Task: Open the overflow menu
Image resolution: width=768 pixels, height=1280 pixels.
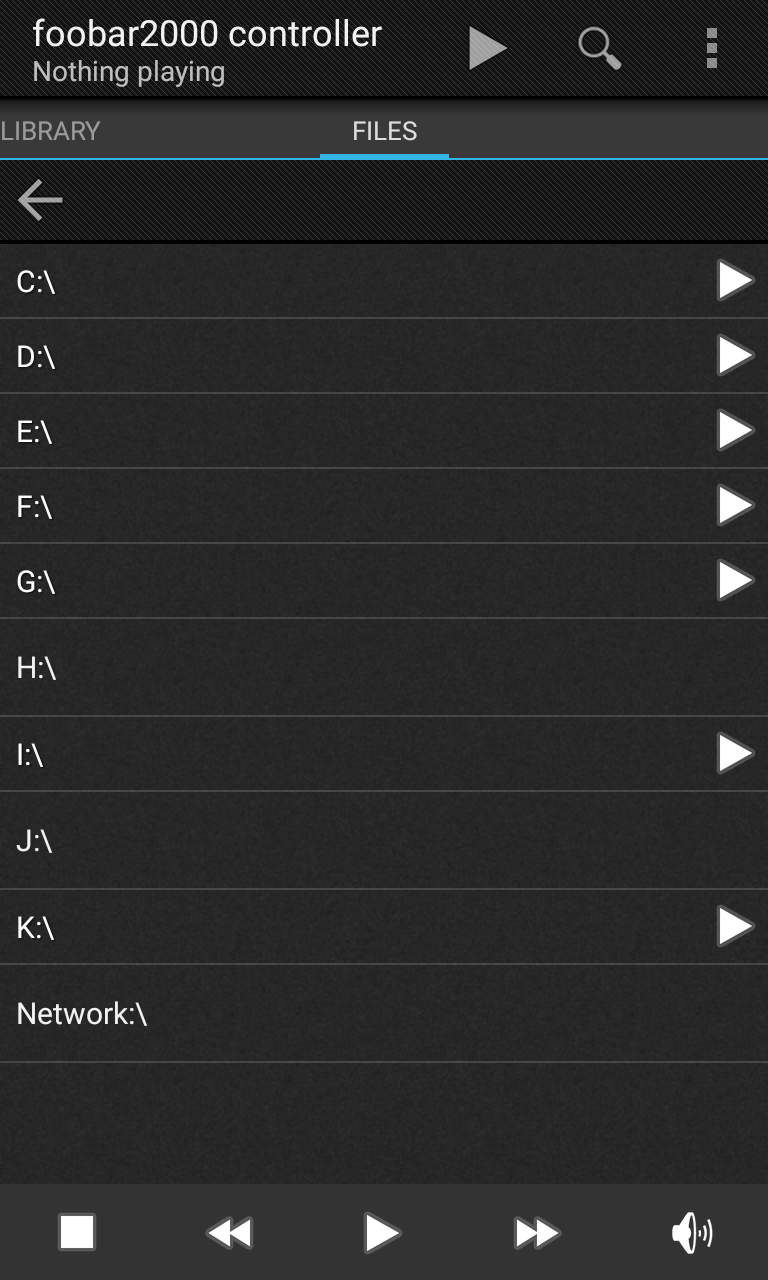Action: (711, 48)
